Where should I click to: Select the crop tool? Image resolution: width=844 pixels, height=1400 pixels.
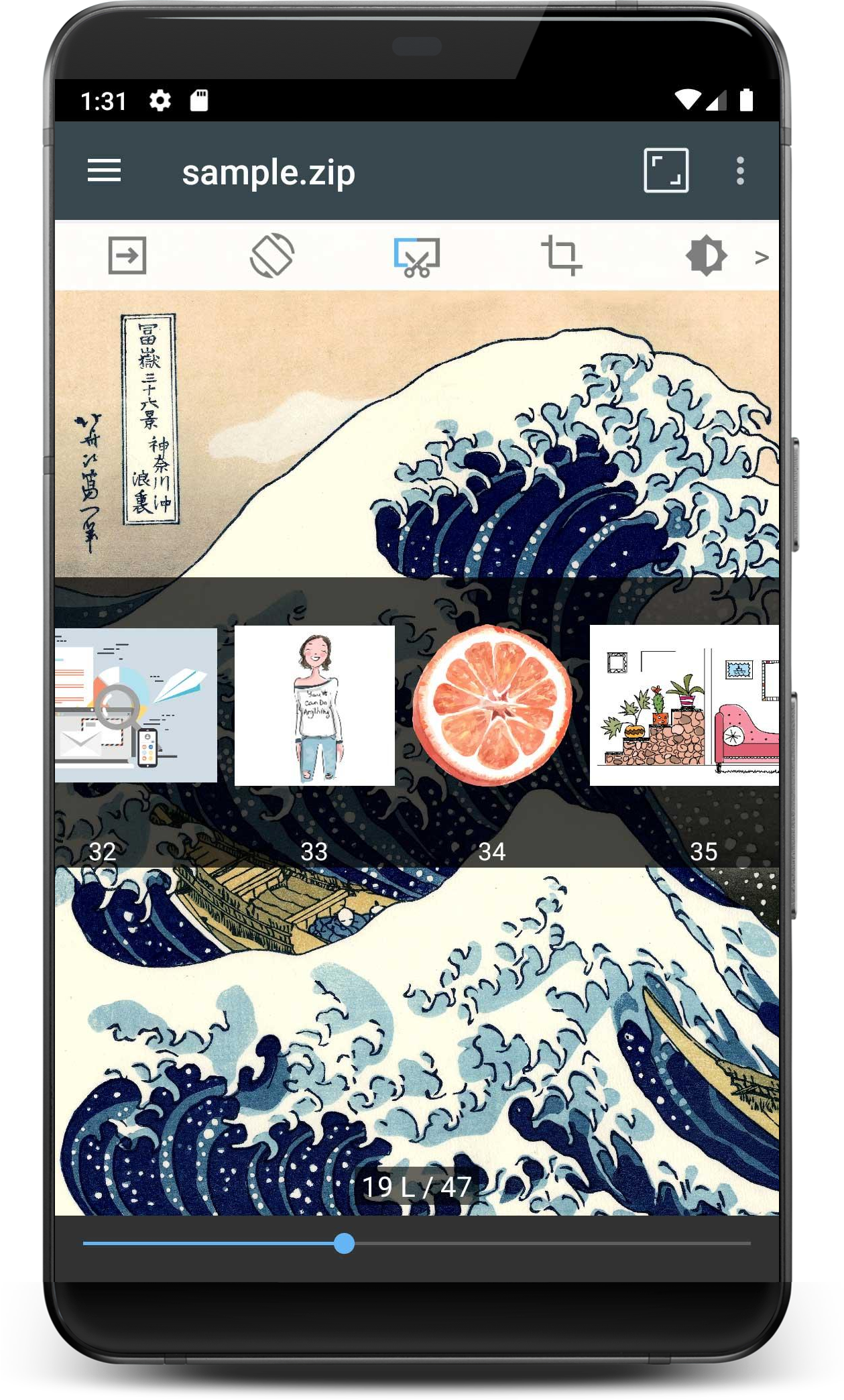[561, 255]
